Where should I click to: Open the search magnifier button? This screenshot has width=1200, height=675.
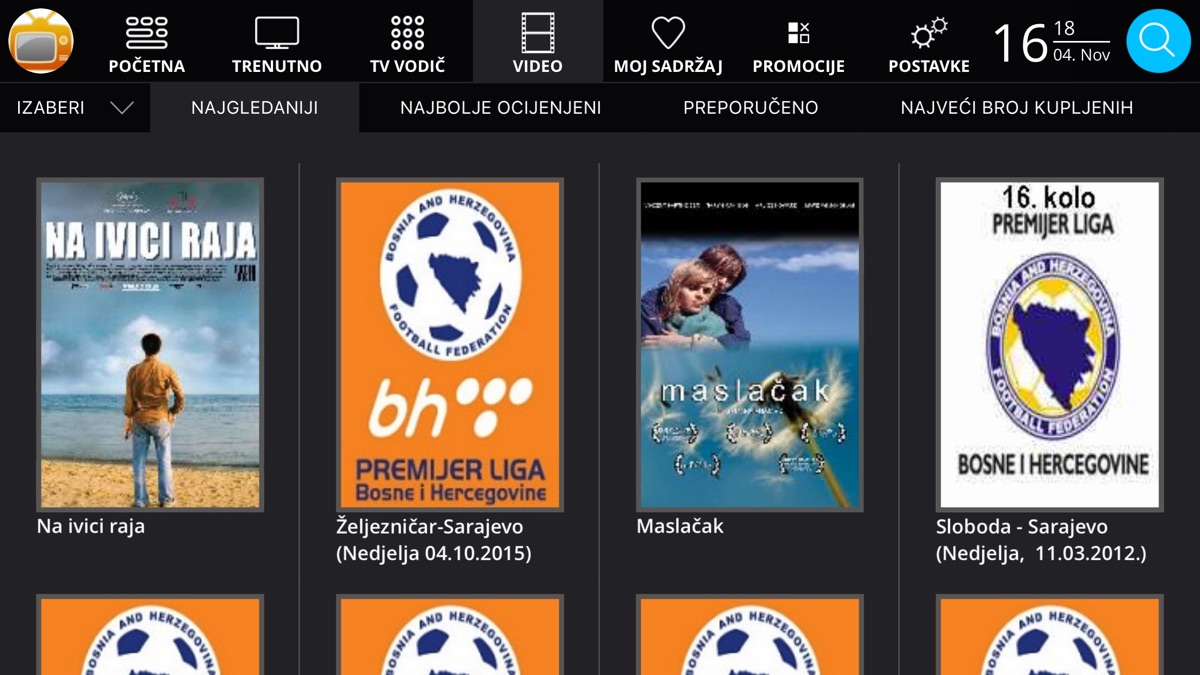click(x=1158, y=41)
